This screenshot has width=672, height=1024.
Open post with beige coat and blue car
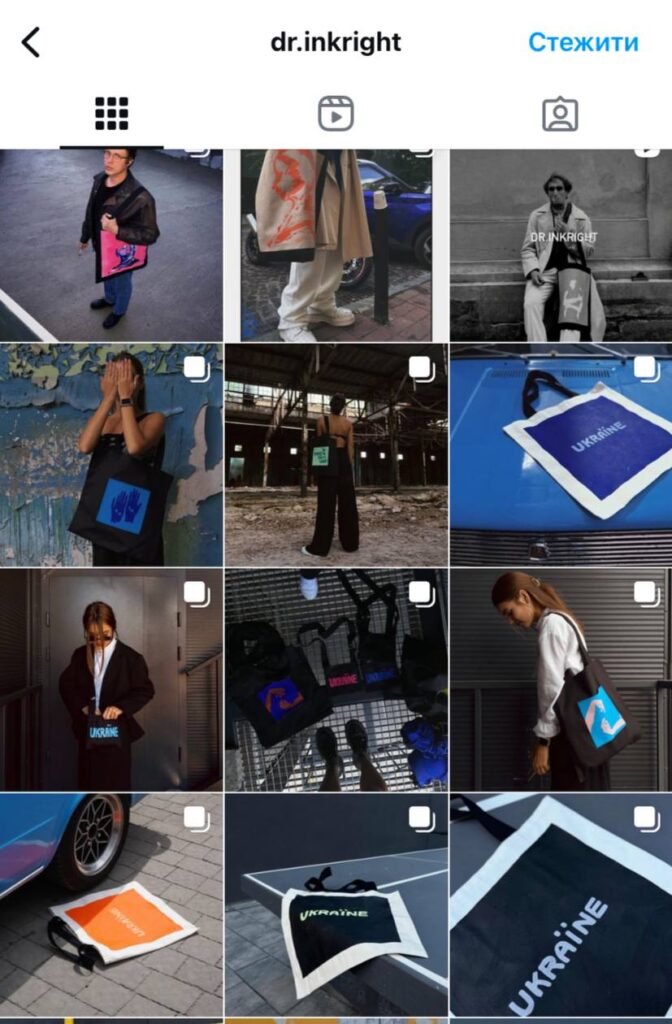tap(336, 245)
